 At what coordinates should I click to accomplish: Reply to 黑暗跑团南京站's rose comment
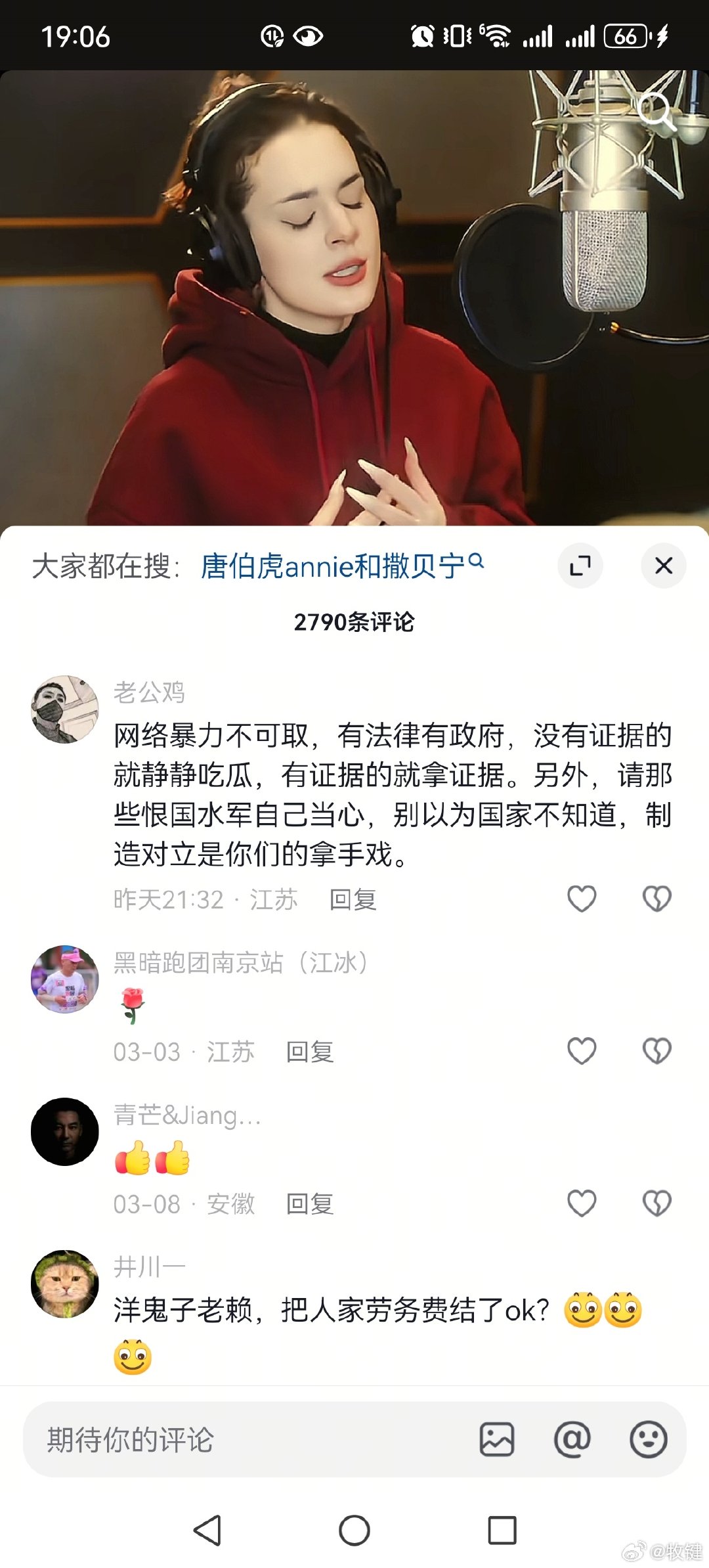(x=310, y=1052)
